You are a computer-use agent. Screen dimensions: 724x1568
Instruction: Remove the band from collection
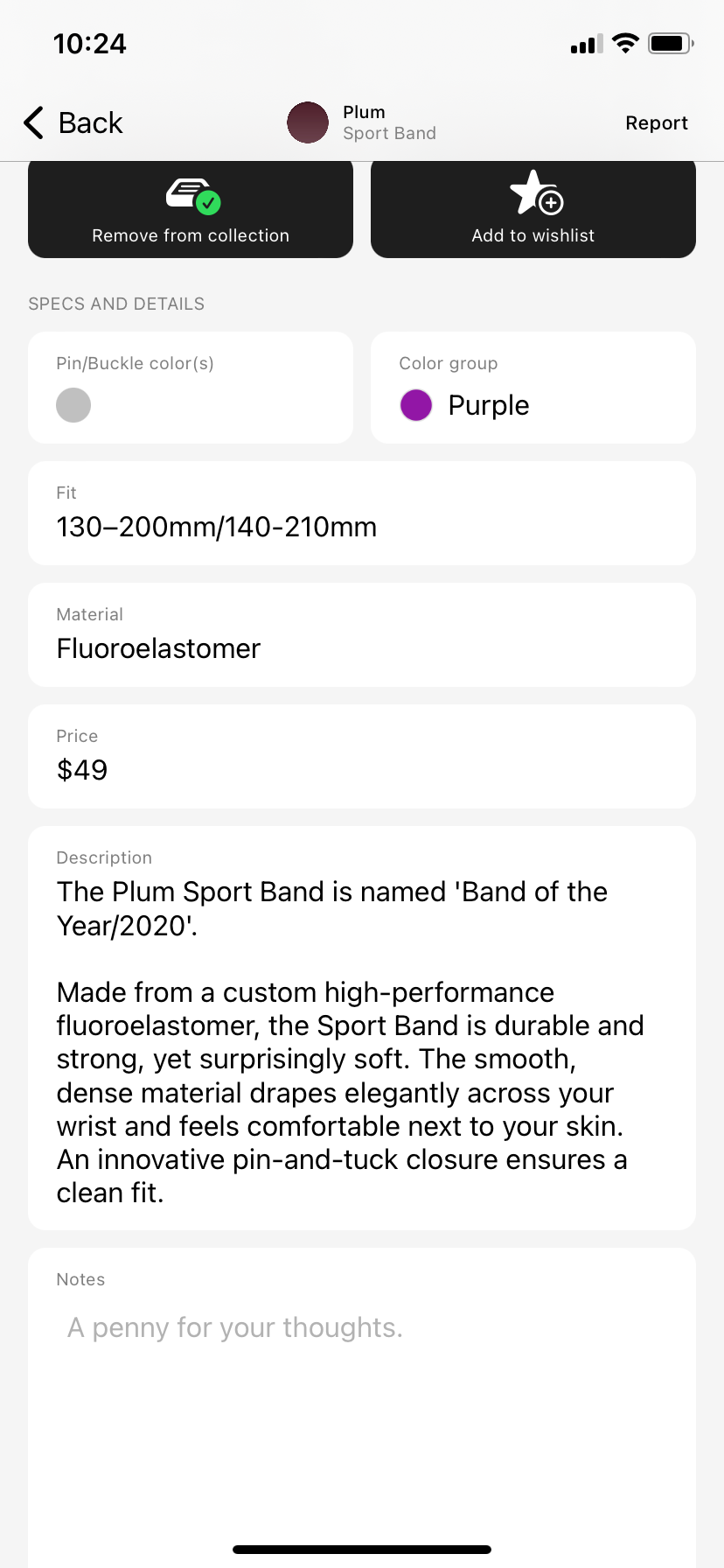coord(191,210)
